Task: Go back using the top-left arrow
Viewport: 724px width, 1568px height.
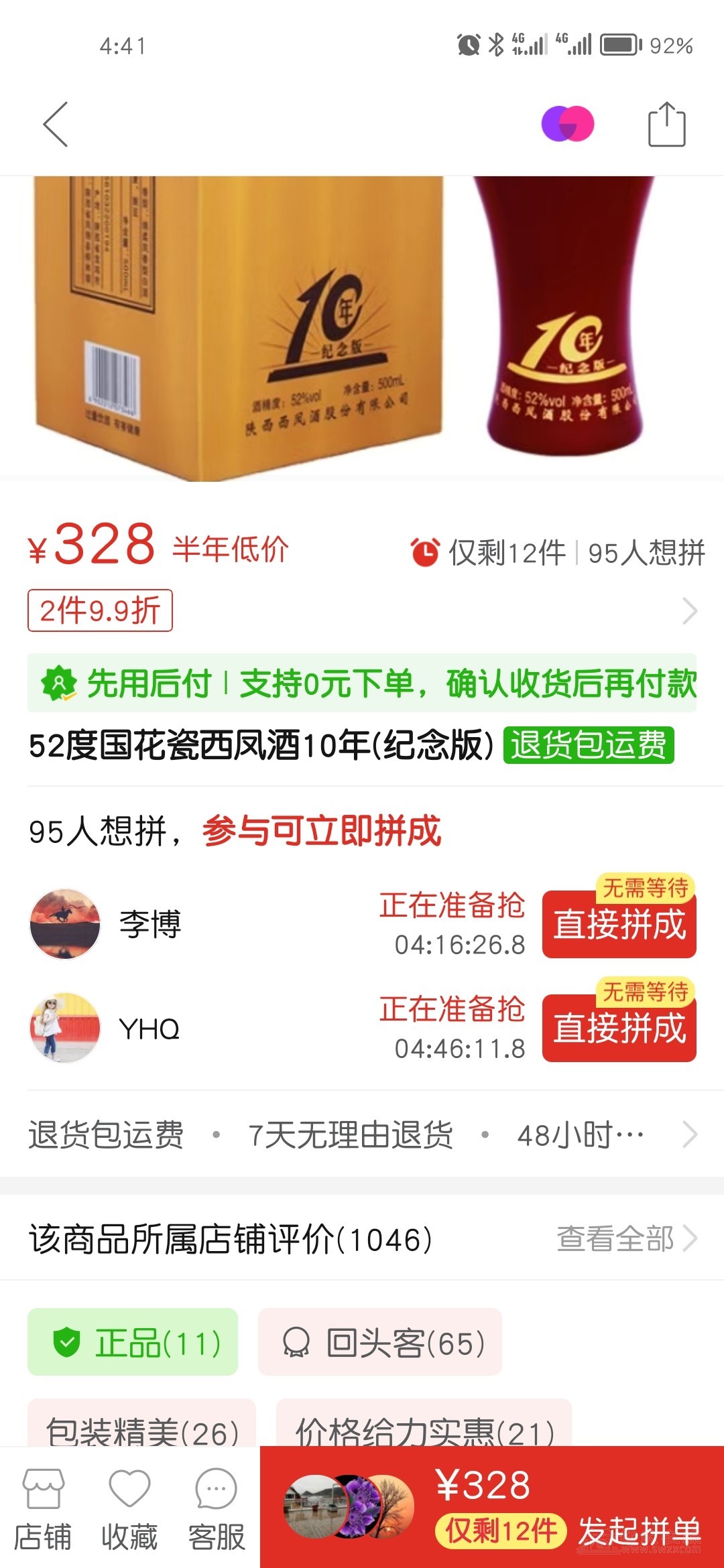Action: pyautogui.click(x=56, y=125)
